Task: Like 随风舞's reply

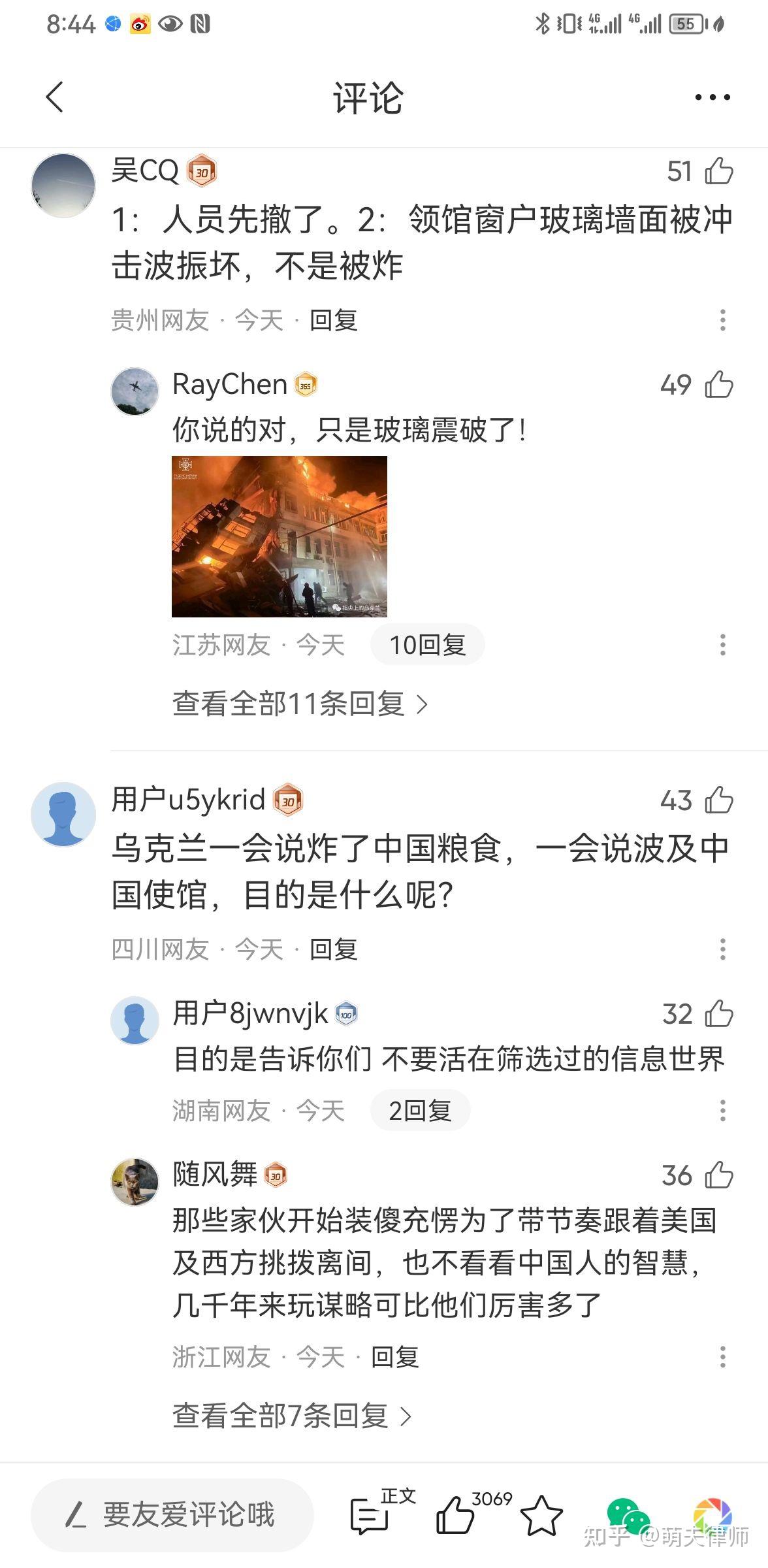Action: pos(719,1175)
